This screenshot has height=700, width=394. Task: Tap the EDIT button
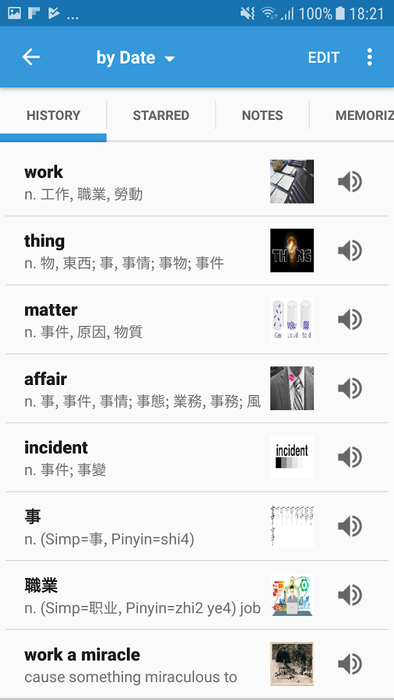[324, 58]
